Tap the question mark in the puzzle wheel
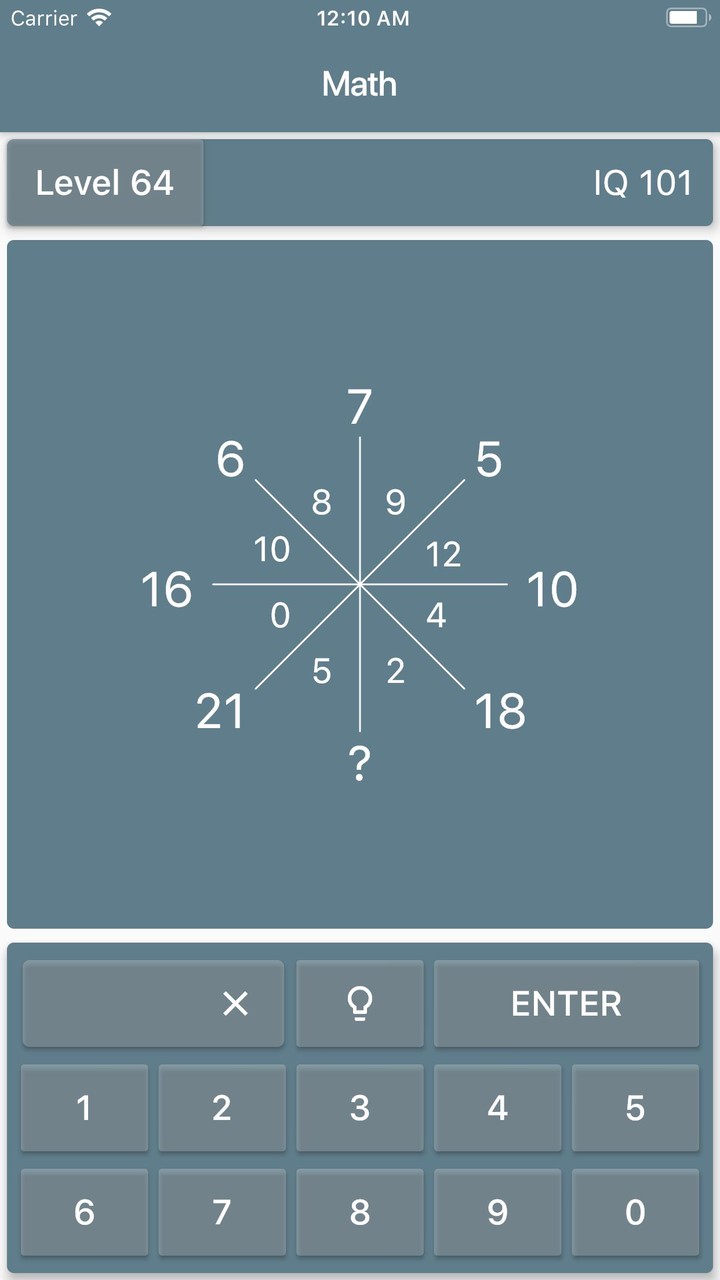The image size is (720, 1280). [x=359, y=762]
